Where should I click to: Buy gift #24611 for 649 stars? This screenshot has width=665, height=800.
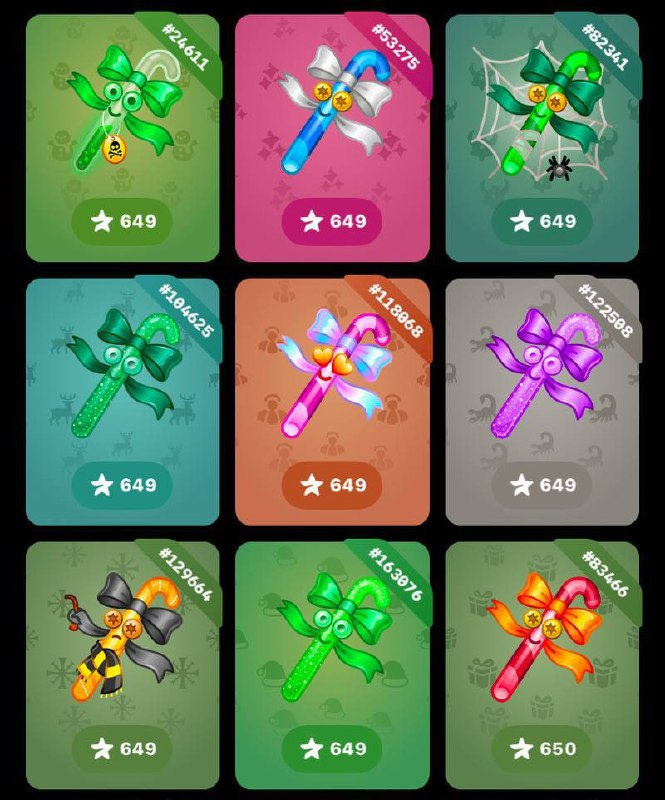pos(122,221)
